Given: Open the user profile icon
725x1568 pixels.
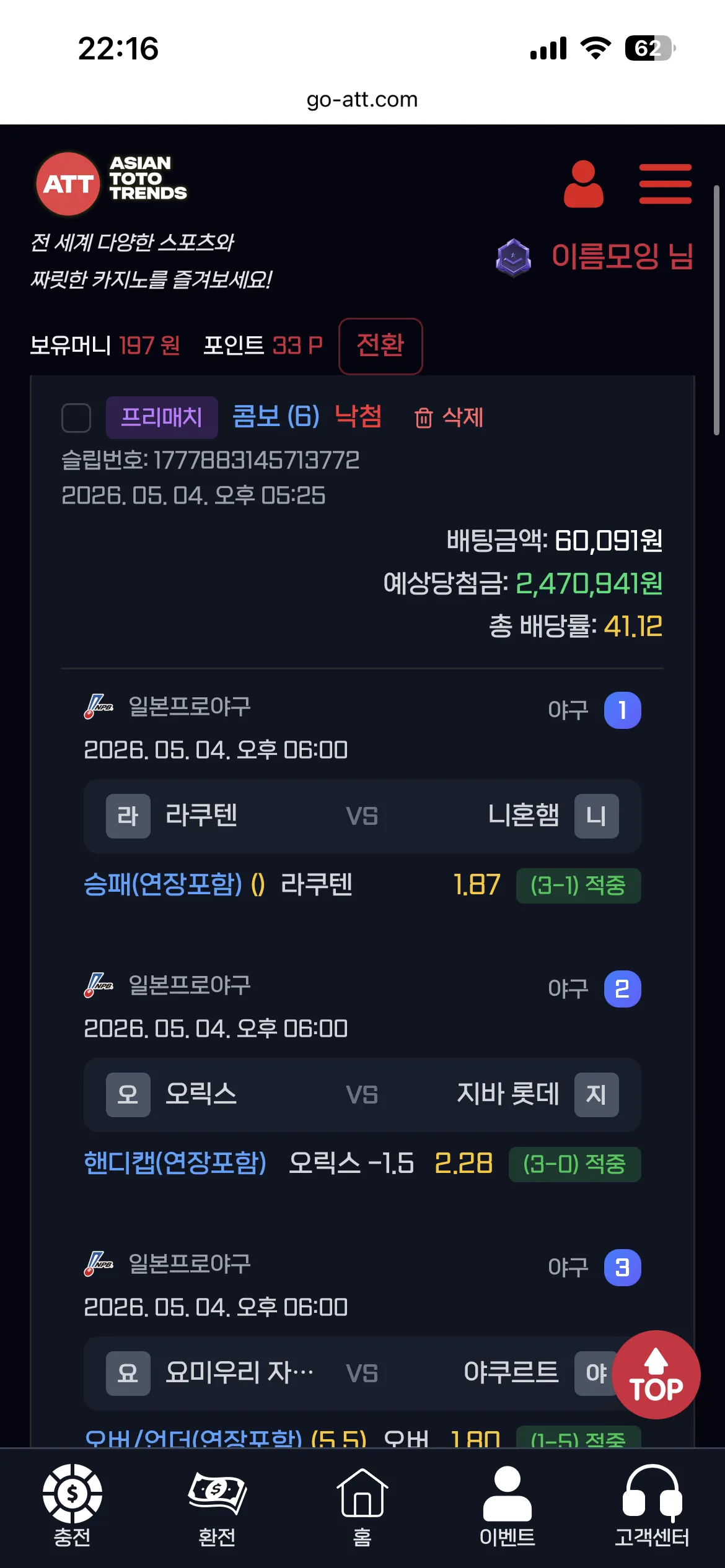Looking at the screenshot, I should [x=583, y=184].
